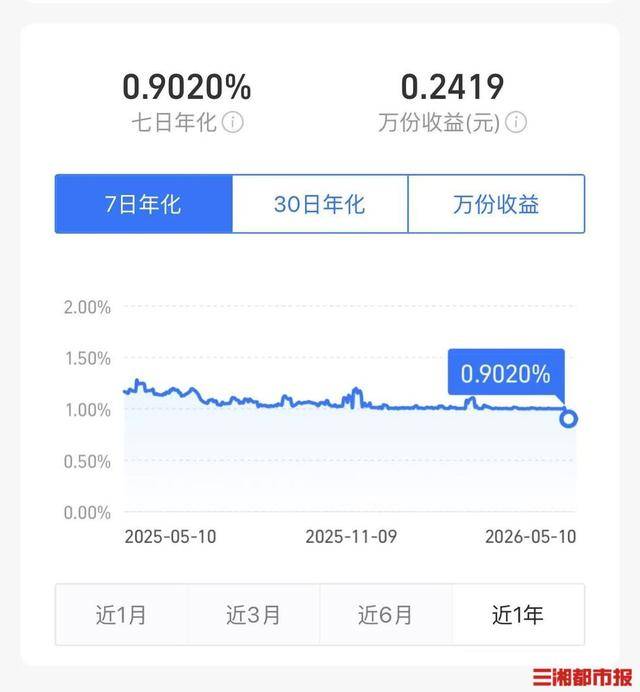Select the 近1年 time range

pyautogui.click(x=518, y=614)
